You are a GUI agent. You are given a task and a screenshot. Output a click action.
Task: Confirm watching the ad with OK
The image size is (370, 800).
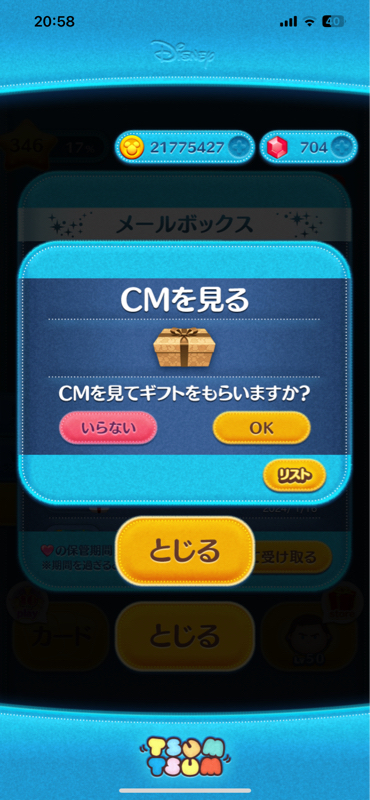pyautogui.click(x=261, y=428)
